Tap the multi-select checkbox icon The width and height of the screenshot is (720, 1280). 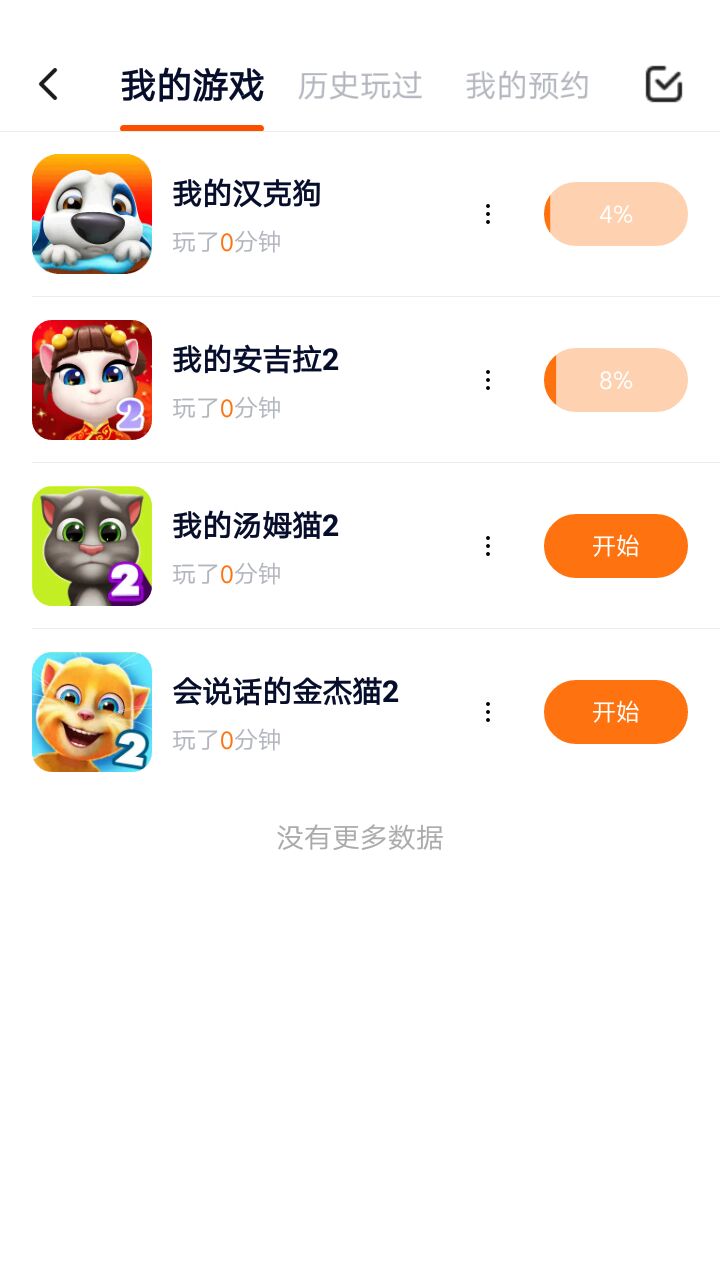click(x=663, y=85)
